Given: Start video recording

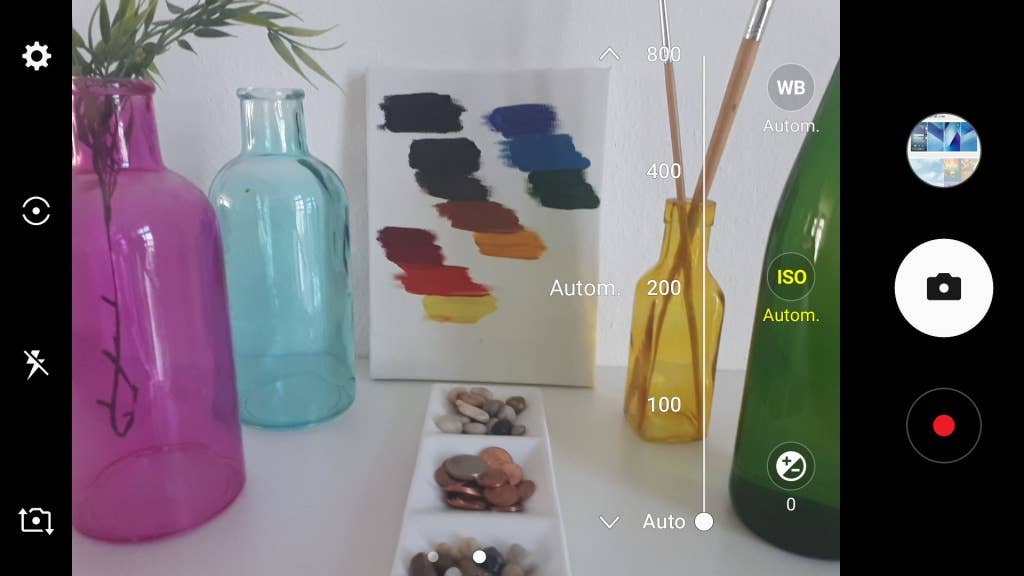Looking at the screenshot, I should (943, 426).
